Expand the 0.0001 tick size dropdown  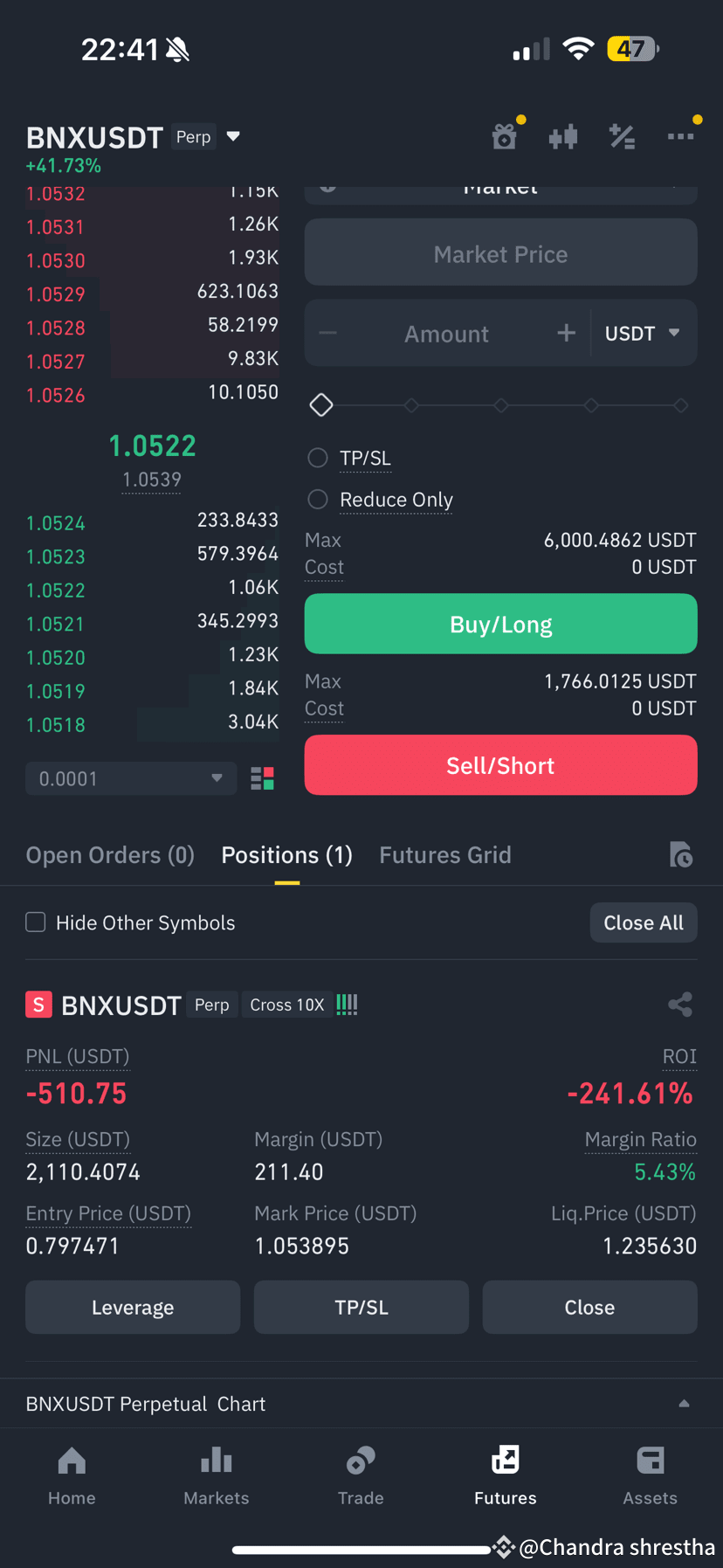[x=131, y=777]
